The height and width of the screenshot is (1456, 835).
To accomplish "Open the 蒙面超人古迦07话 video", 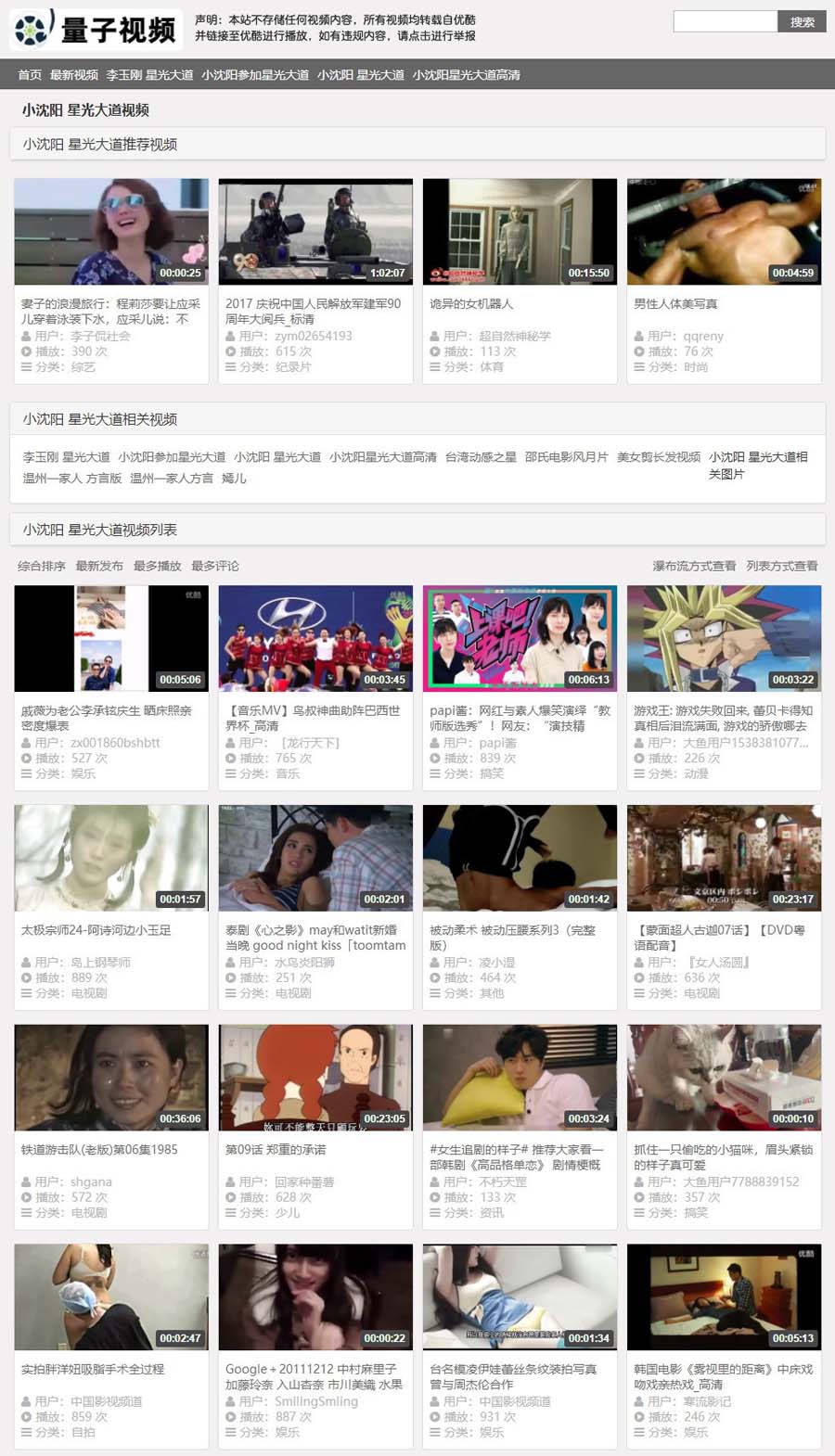I will (x=724, y=858).
